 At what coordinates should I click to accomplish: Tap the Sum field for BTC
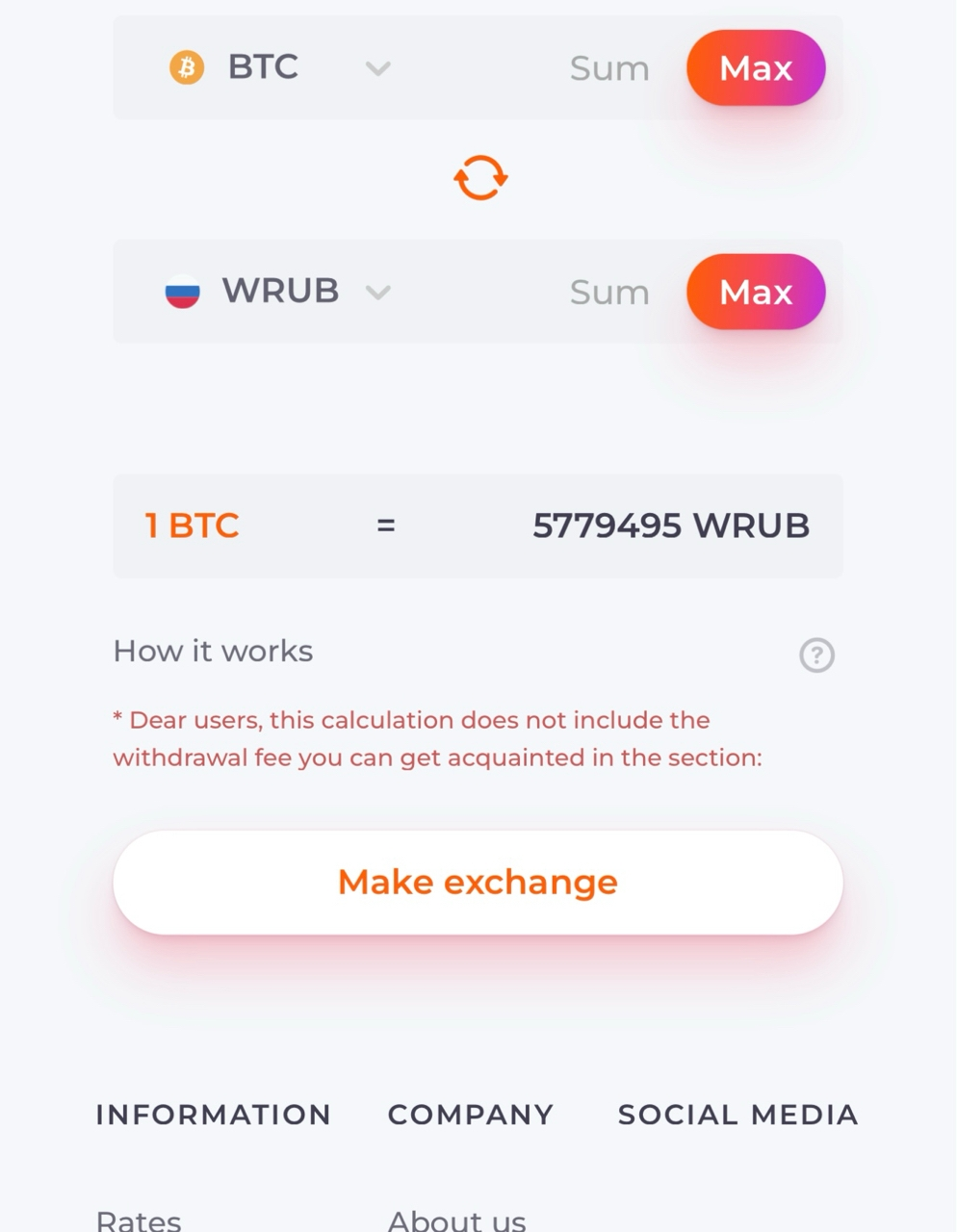608,68
